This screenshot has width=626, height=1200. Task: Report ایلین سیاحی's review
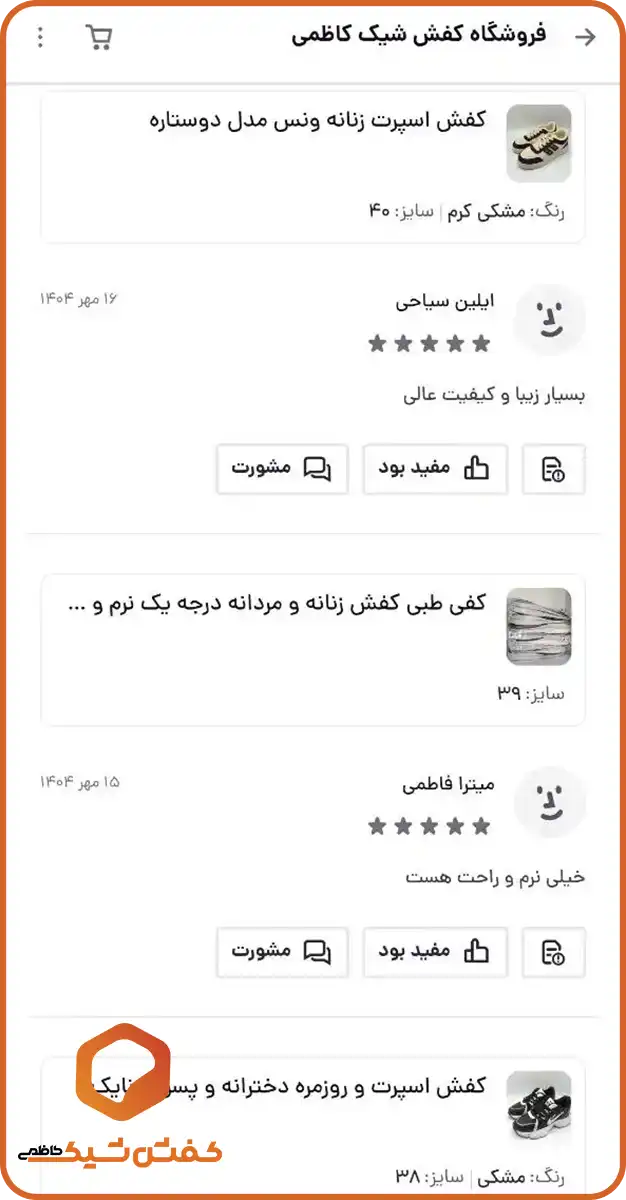point(553,469)
